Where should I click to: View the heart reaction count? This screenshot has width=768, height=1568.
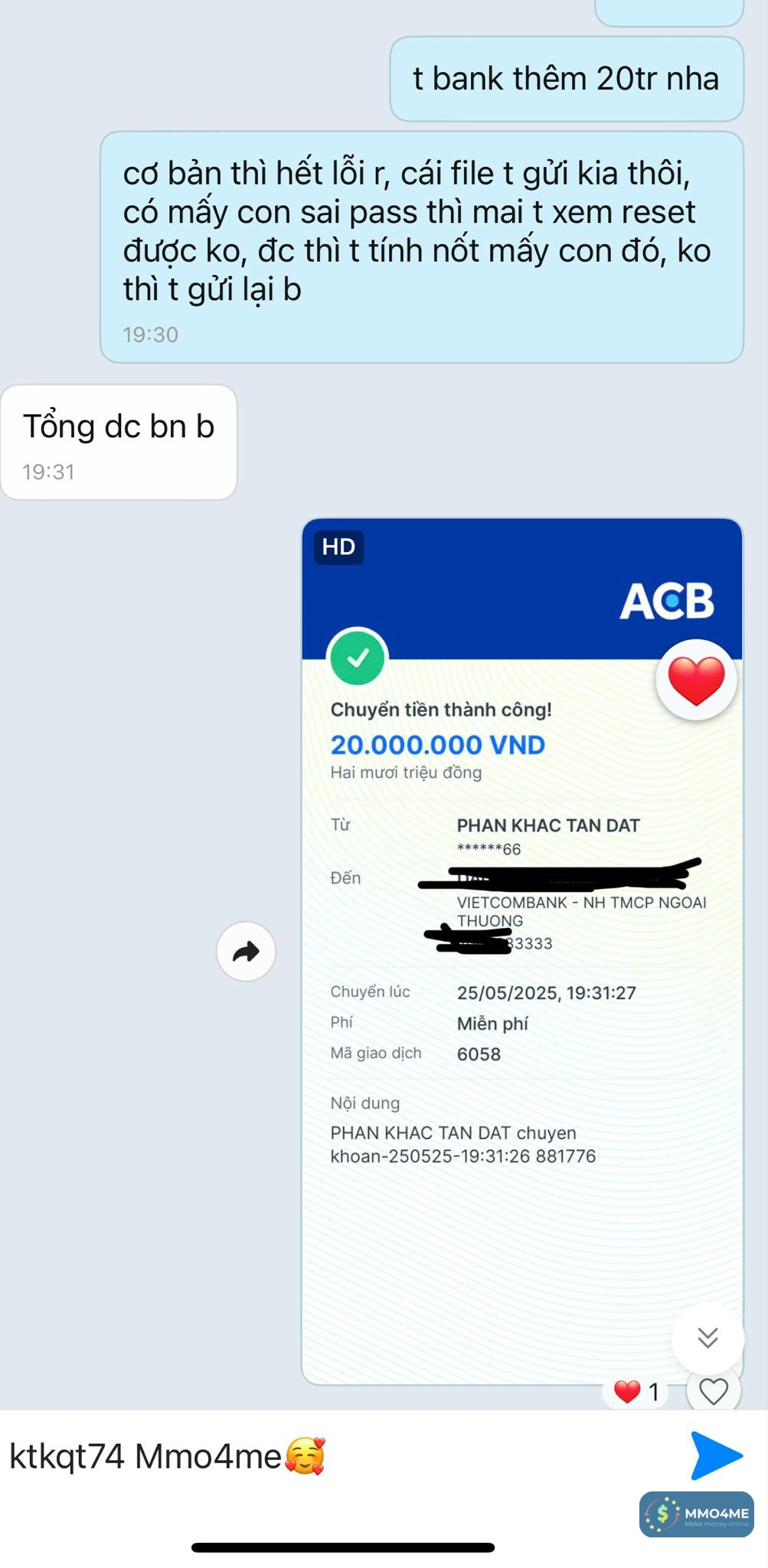637,1391
